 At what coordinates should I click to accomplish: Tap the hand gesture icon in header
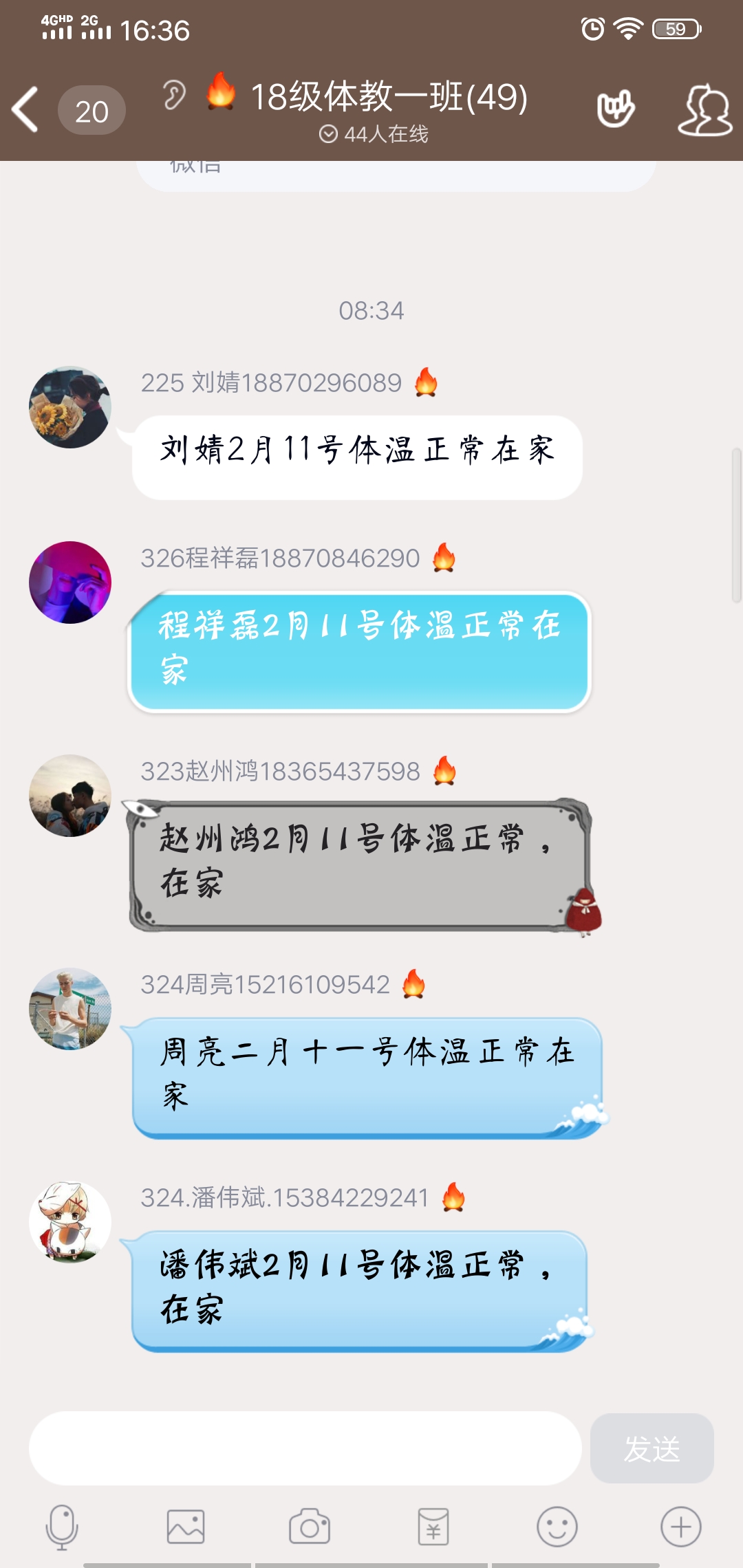[615, 109]
